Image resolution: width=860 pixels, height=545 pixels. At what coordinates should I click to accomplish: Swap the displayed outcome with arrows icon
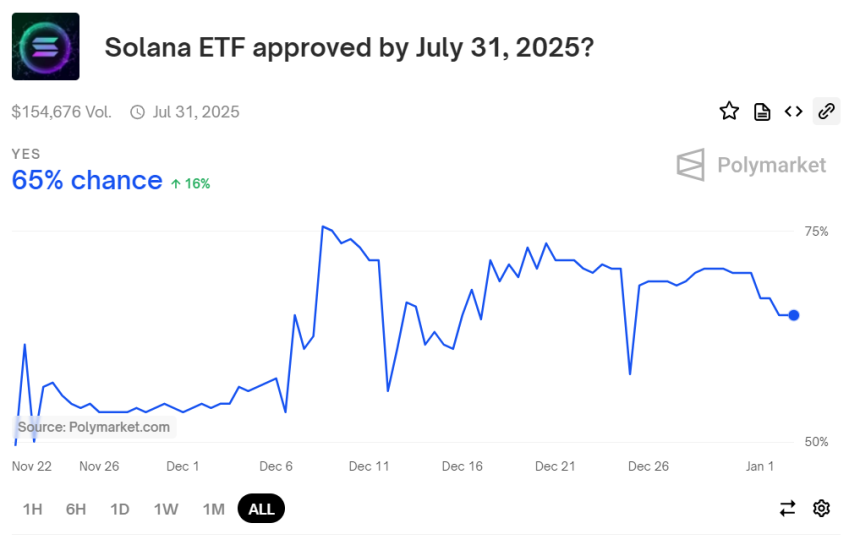tap(788, 509)
